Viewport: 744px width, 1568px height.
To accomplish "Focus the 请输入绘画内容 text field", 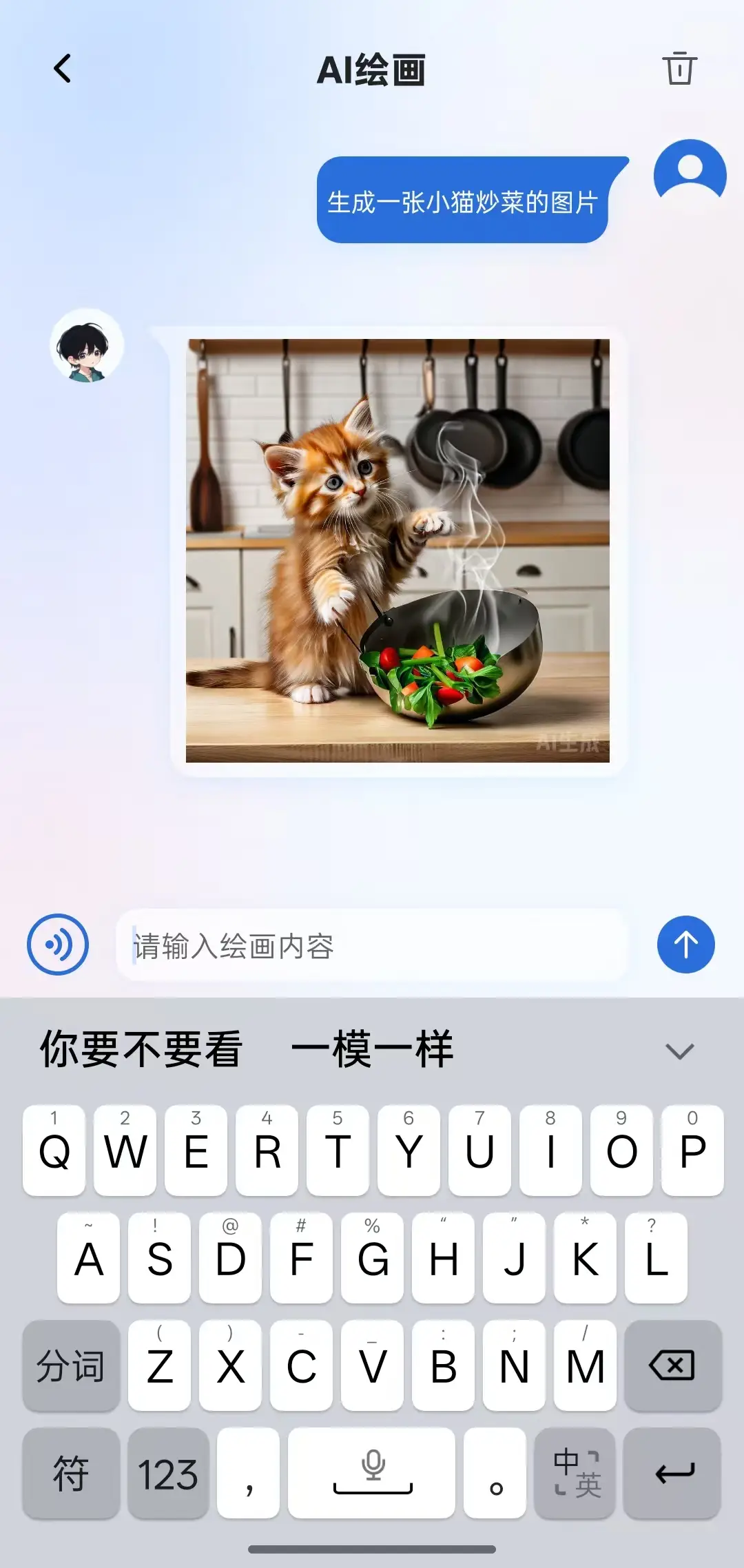I will point(372,946).
